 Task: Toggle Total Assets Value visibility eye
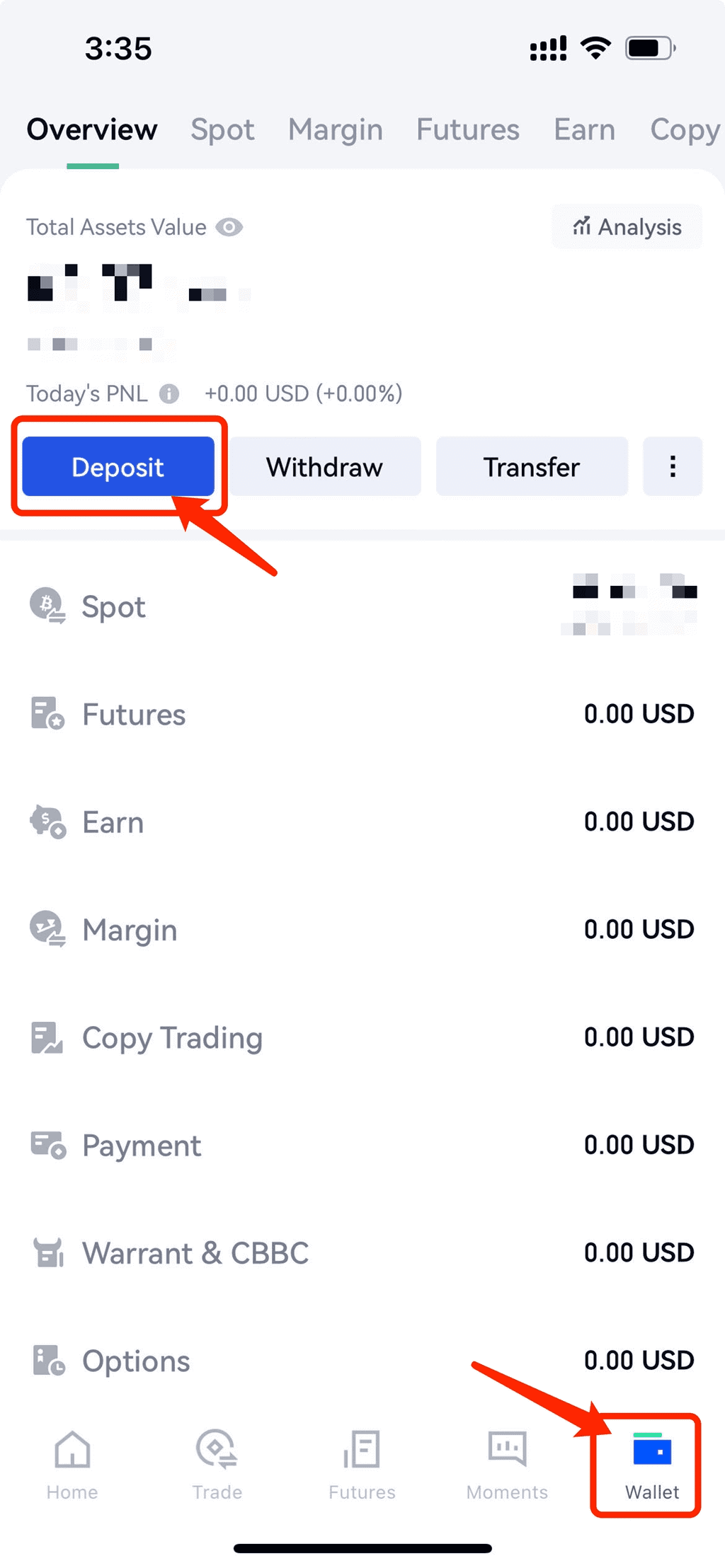229,227
